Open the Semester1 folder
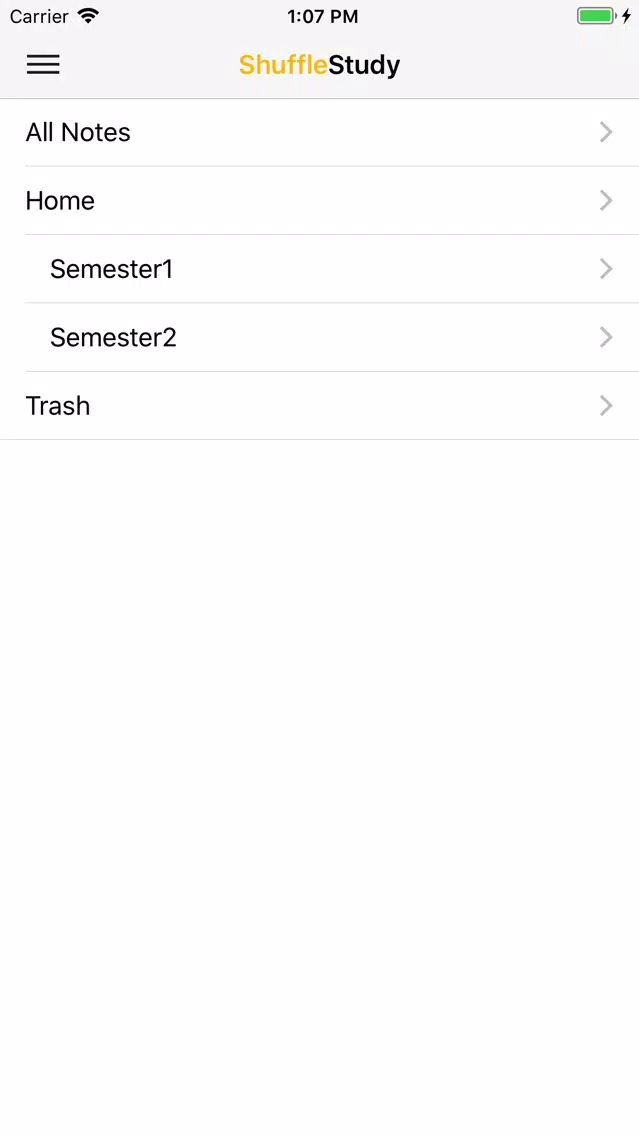The height and width of the screenshot is (1136, 639). (x=320, y=269)
